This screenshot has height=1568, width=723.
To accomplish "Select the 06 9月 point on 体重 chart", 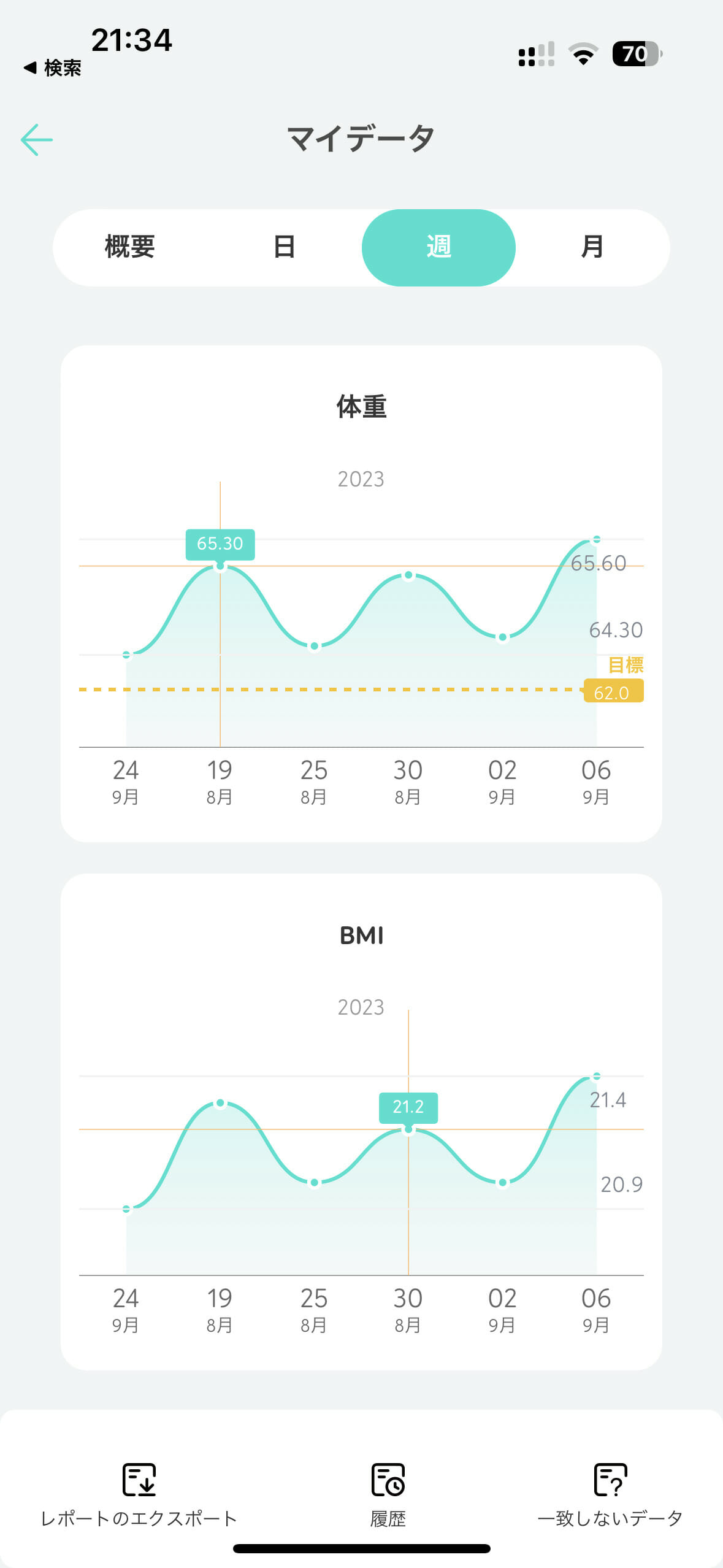I will pyautogui.click(x=596, y=540).
